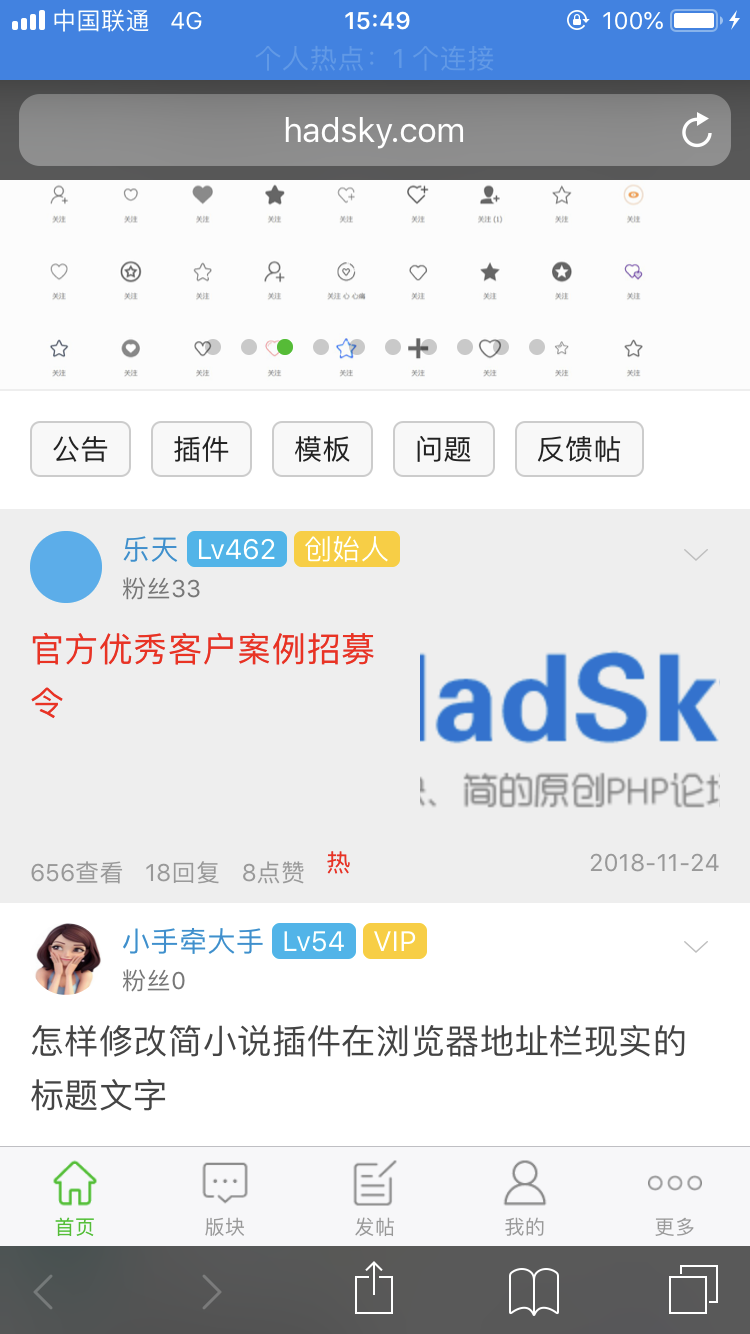750x1334 pixels.
Task: View user 乐天's profile name
Action: [150, 549]
